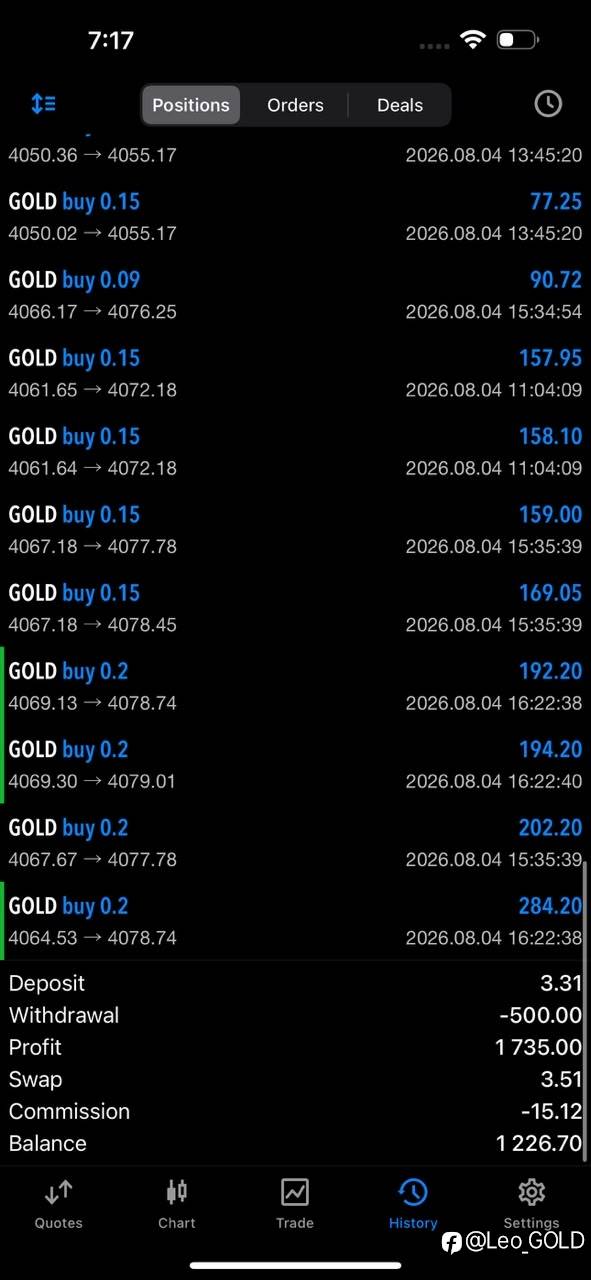Image resolution: width=591 pixels, height=1280 pixels.
Task: Switch to the Deals segment
Action: point(400,105)
